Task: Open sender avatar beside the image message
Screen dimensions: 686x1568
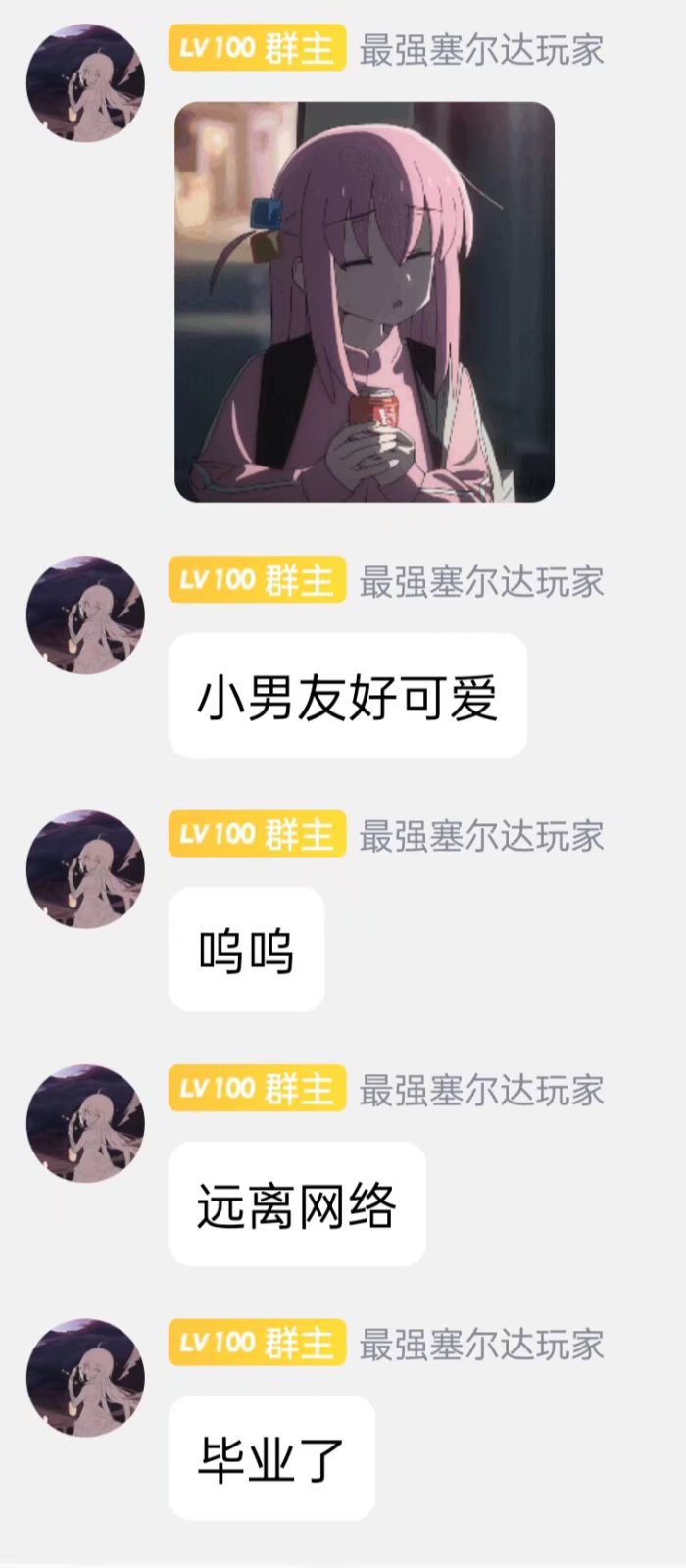Action: [85, 83]
